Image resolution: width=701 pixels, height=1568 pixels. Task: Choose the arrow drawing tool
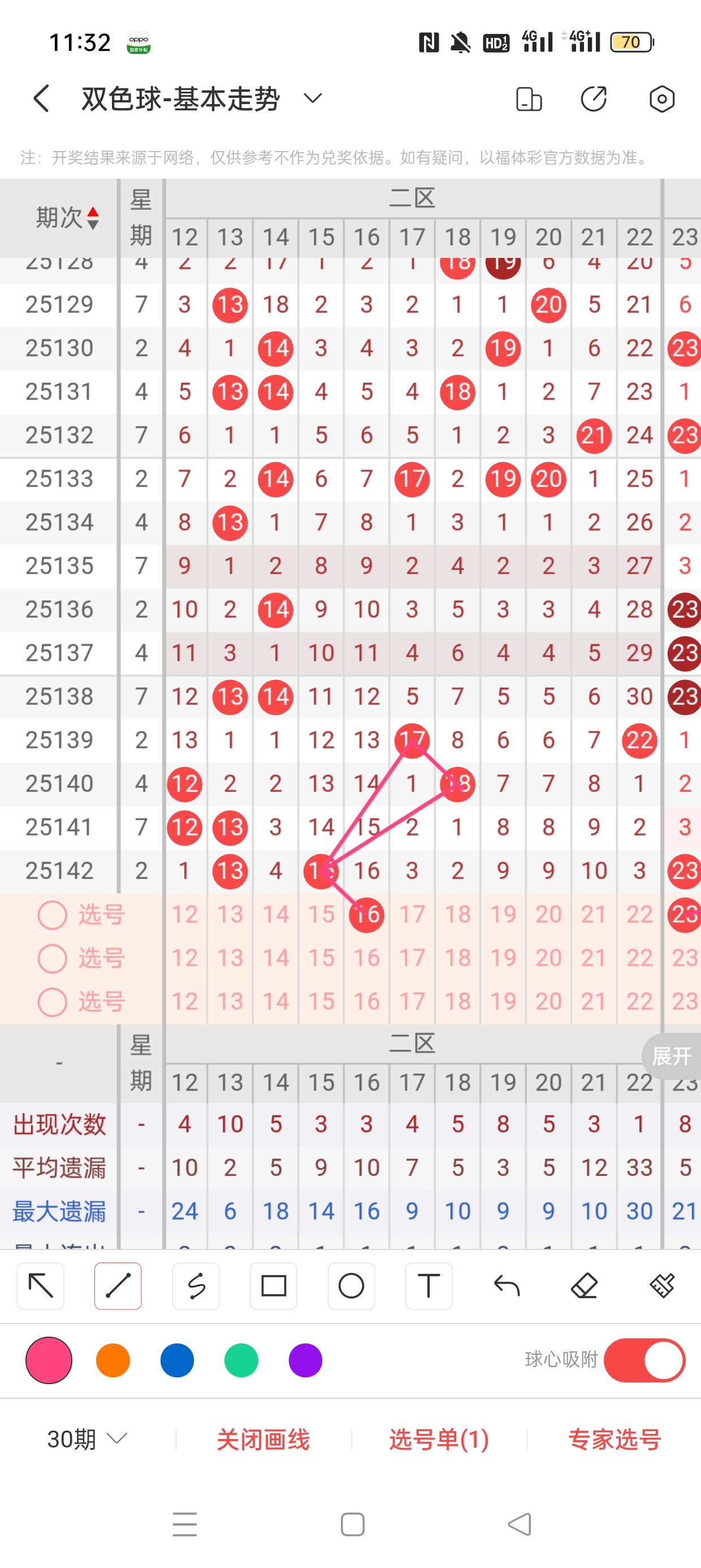click(41, 1286)
